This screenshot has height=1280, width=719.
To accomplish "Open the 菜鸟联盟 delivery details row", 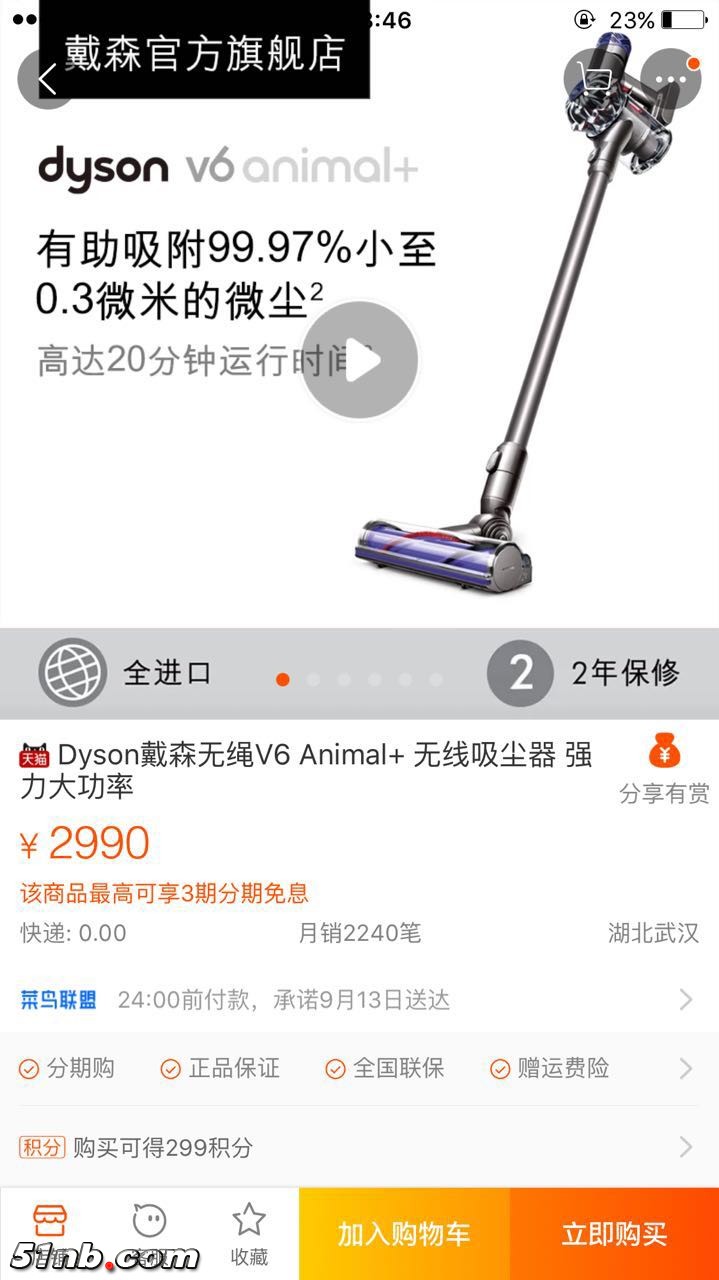I will (358, 999).
